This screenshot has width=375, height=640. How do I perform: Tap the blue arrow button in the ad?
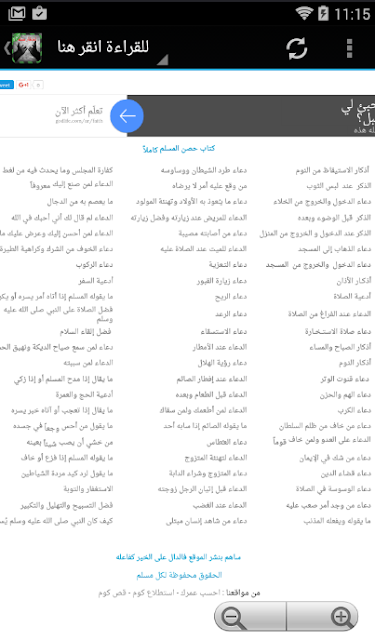pyautogui.click(x=127, y=116)
